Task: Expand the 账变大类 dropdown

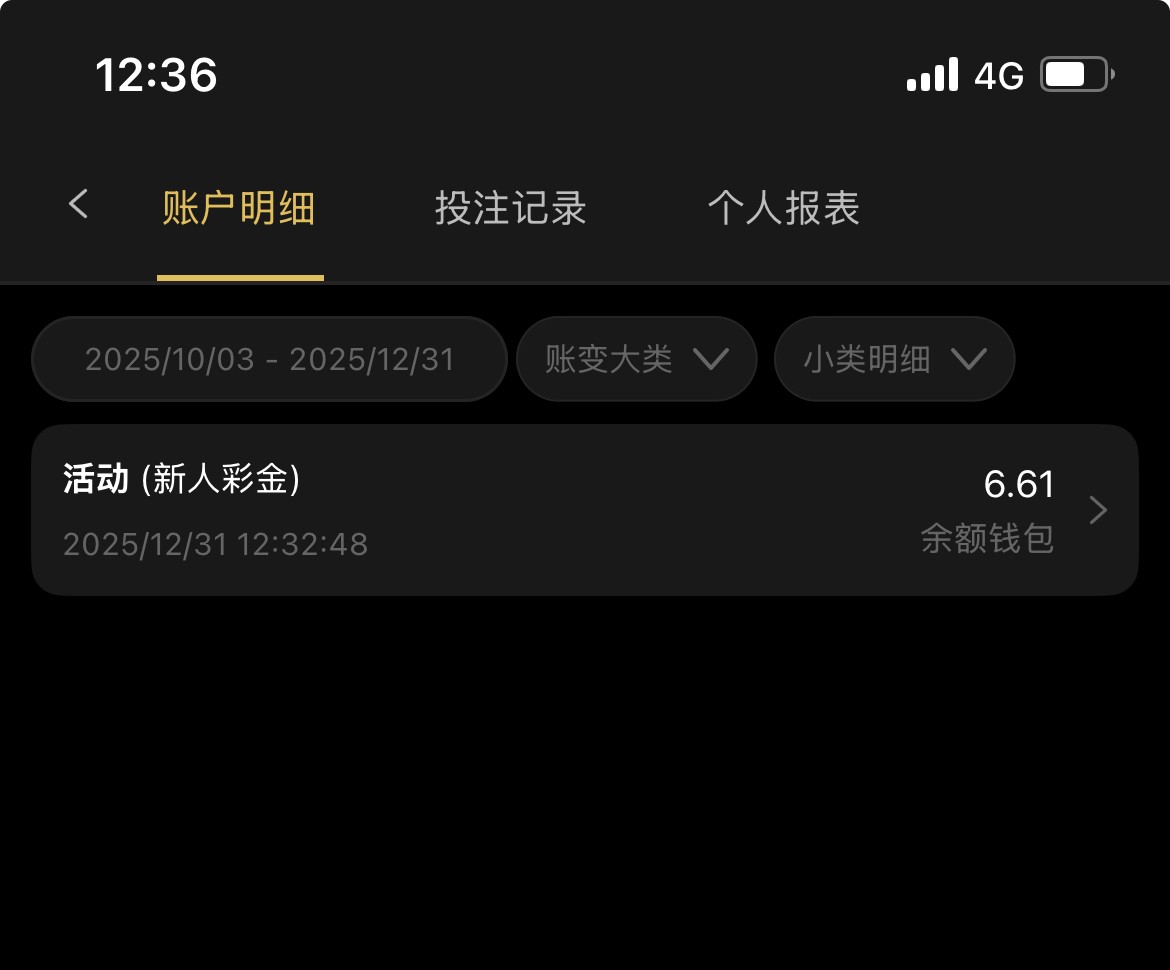Action: click(x=636, y=359)
